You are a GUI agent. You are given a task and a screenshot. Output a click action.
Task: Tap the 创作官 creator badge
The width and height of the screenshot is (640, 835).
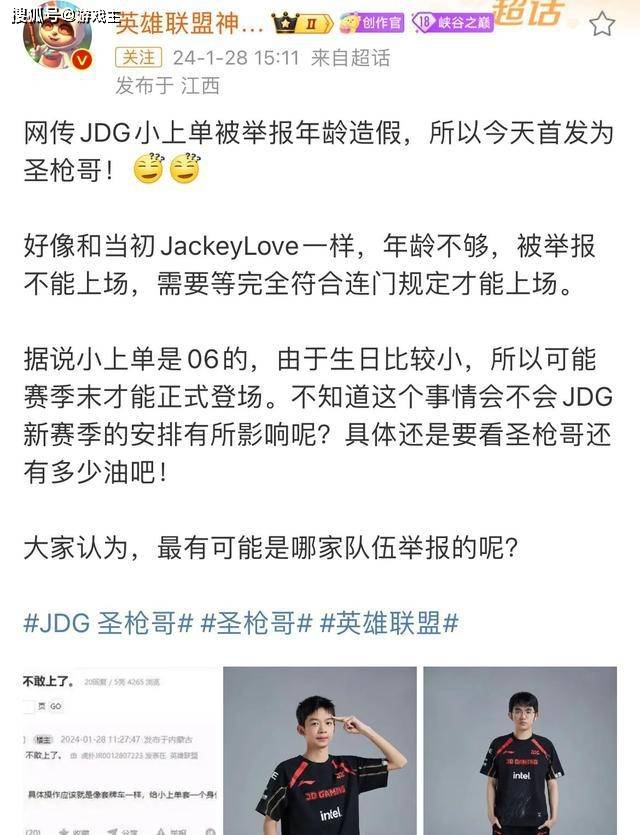tap(370, 23)
